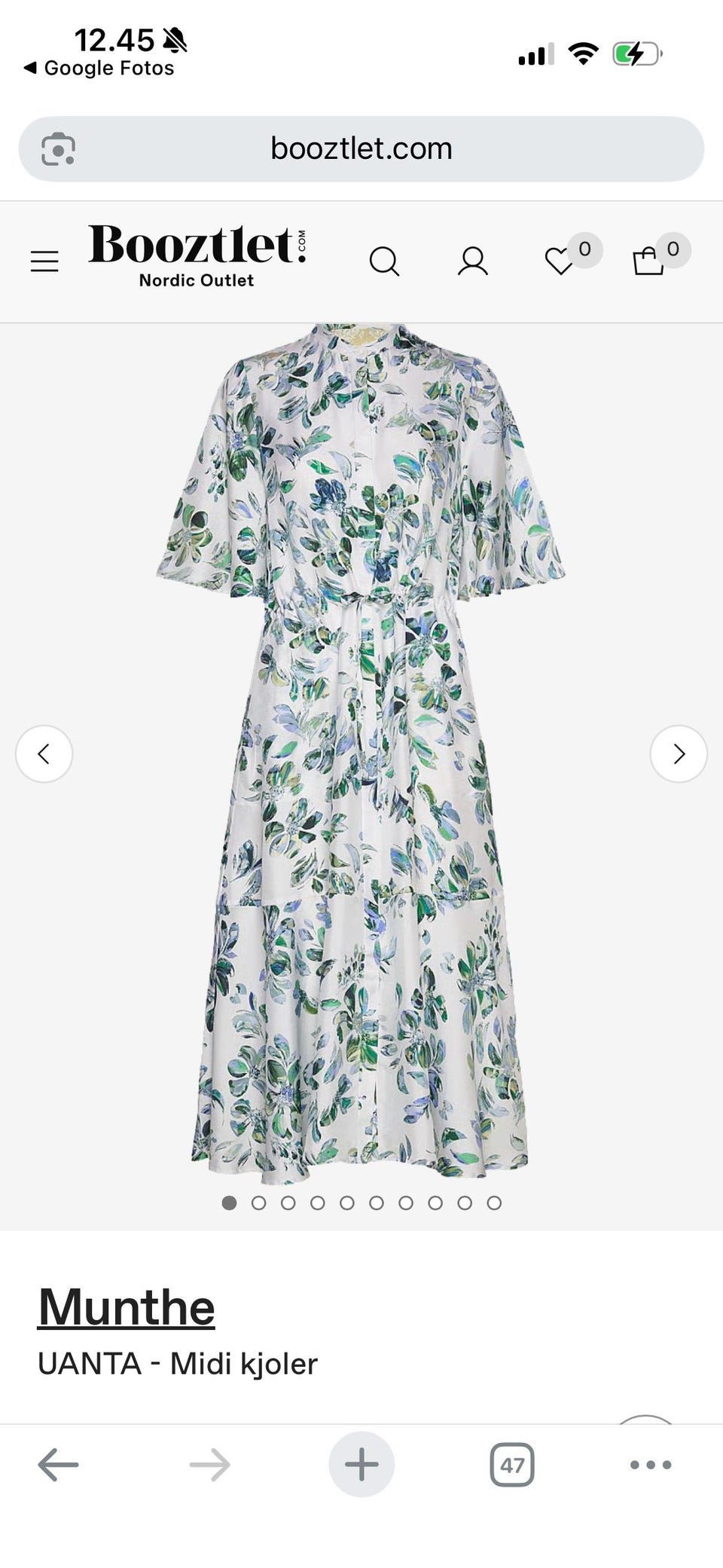Open the user account icon
The image size is (723, 1568).
473,261
